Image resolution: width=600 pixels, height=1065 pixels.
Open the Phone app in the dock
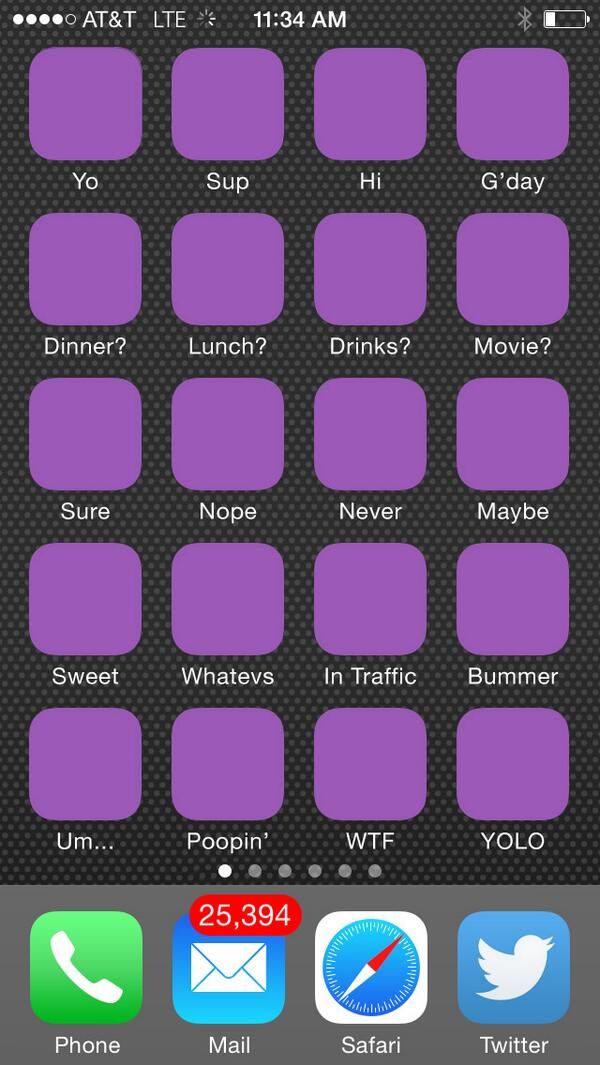coord(86,967)
